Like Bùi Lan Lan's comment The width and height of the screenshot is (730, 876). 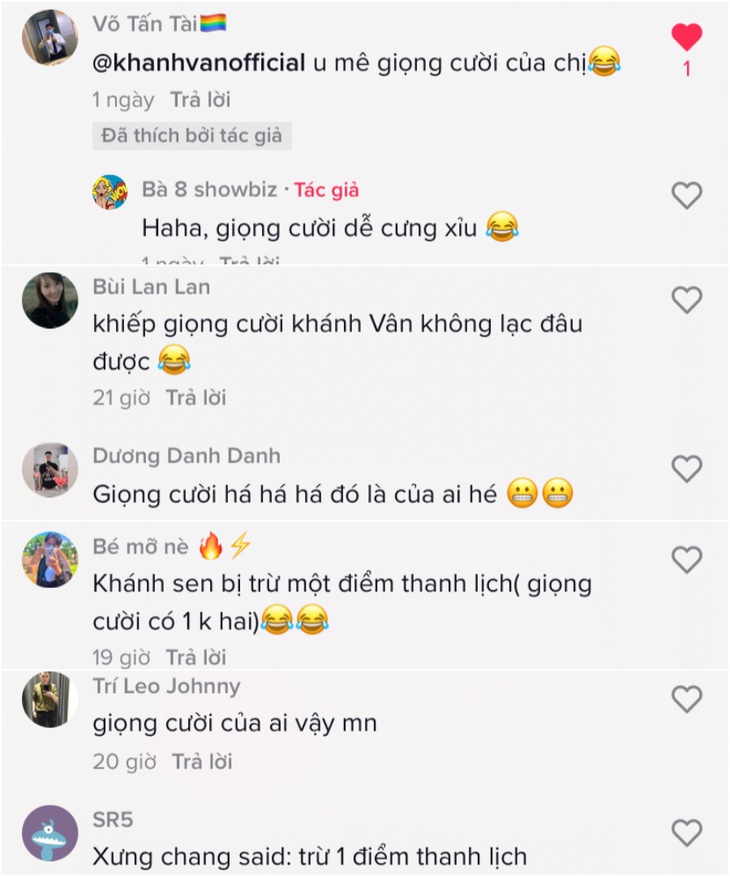point(686,299)
